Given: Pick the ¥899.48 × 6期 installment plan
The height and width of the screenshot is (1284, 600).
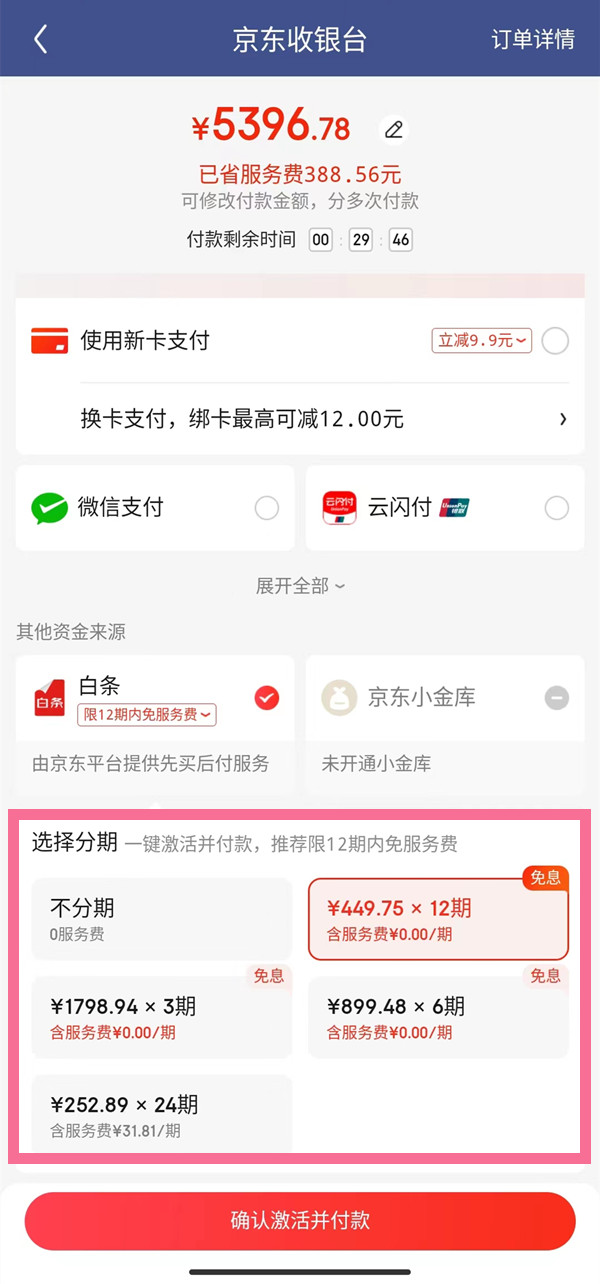Looking at the screenshot, I should pyautogui.click(x=438, y=1017).
